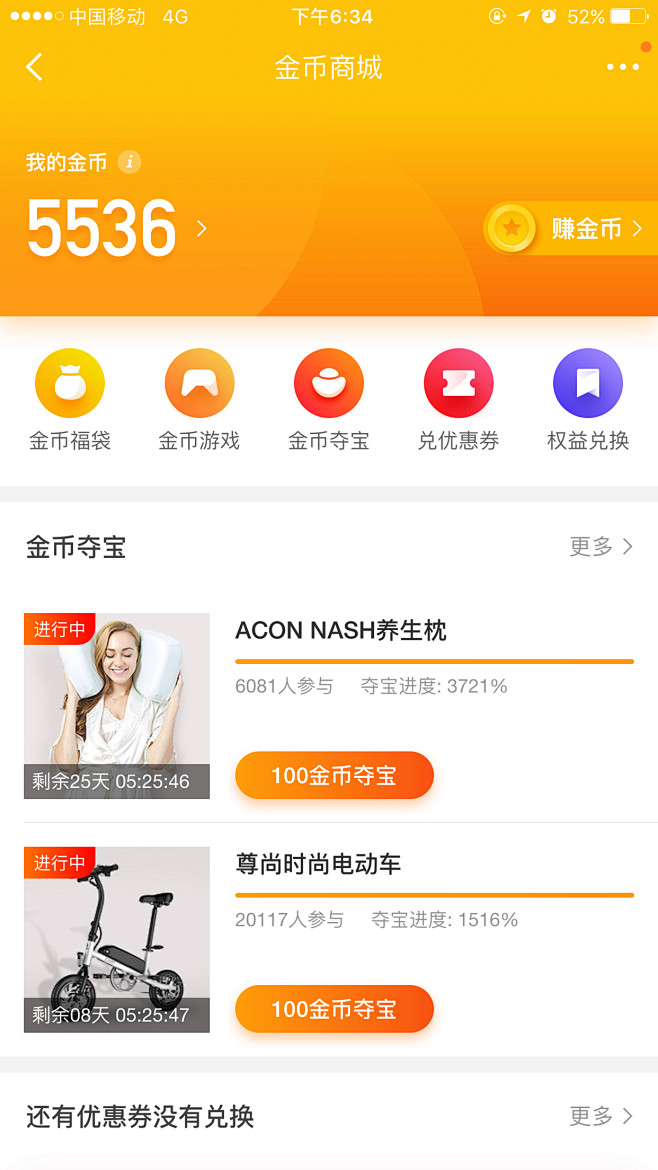Show more in the 金币夺宝 section
Screen dimensions: 658x1170
click(601, 547)
